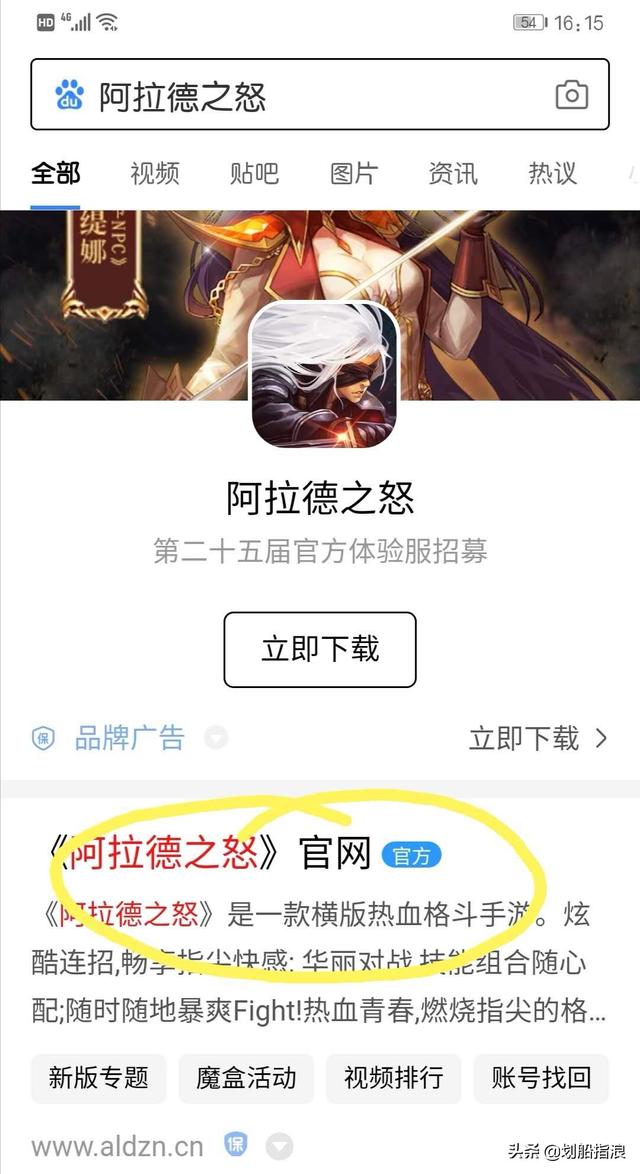Screen dimensions: 640x1174
Task: Tap the outlined 立即下载 button
Action: click(320, 649)
